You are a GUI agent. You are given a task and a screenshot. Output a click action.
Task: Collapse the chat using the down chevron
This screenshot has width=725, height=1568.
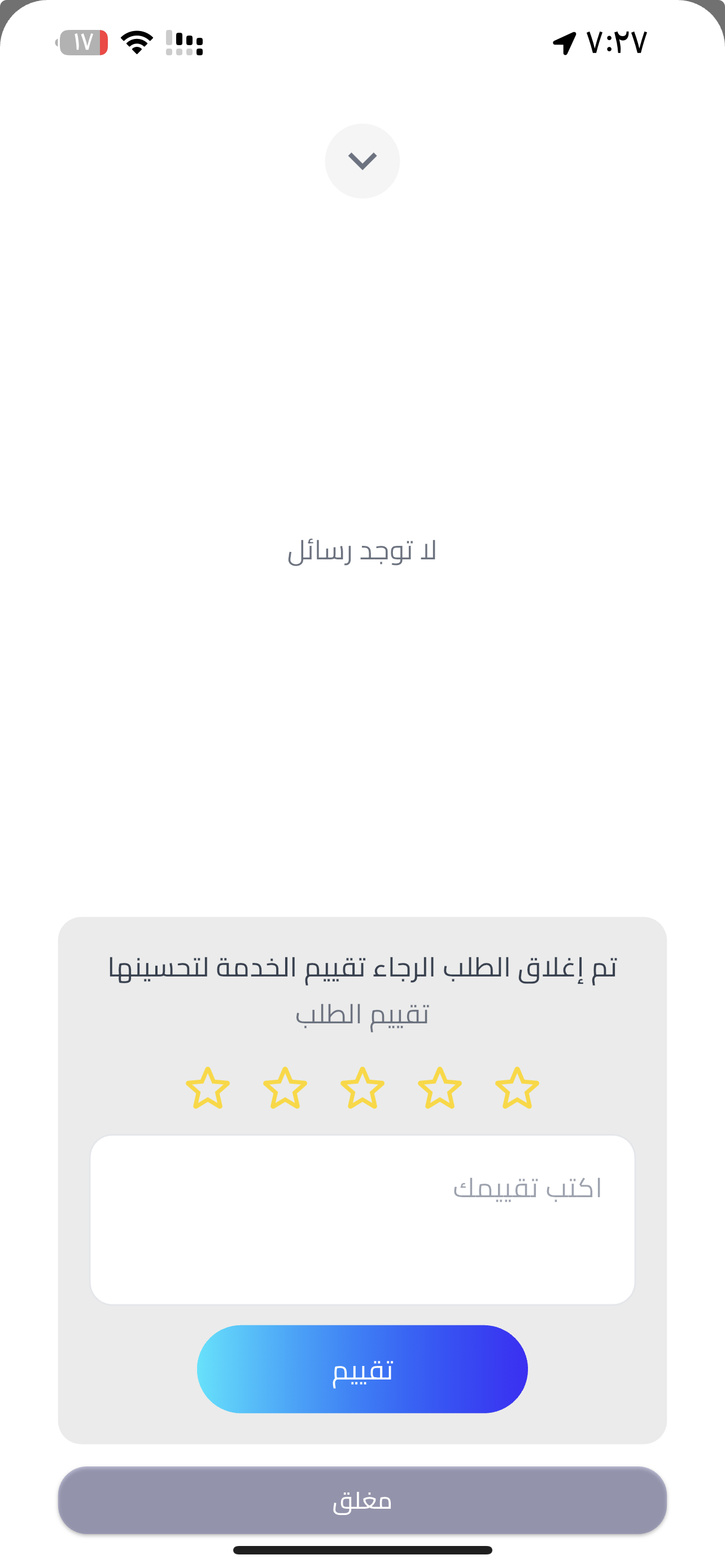tap(362, 161)
